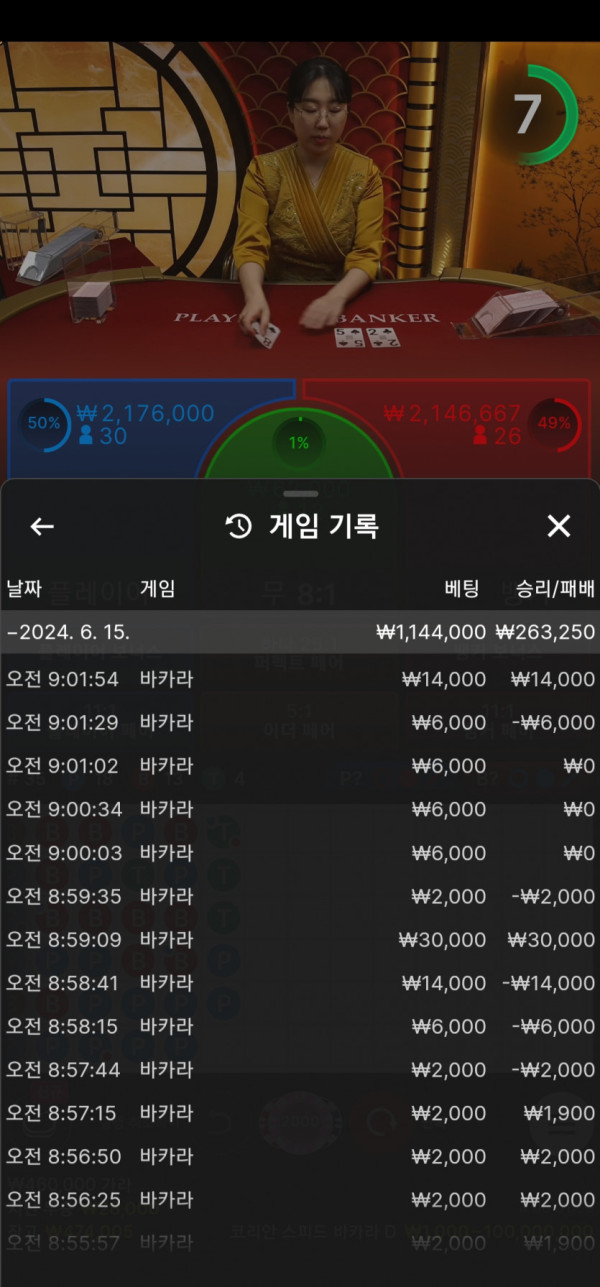This screenshot has width=600, height=1287.
Task: Open the 오전 8:58:41 game entry
Action: [300, 983]
